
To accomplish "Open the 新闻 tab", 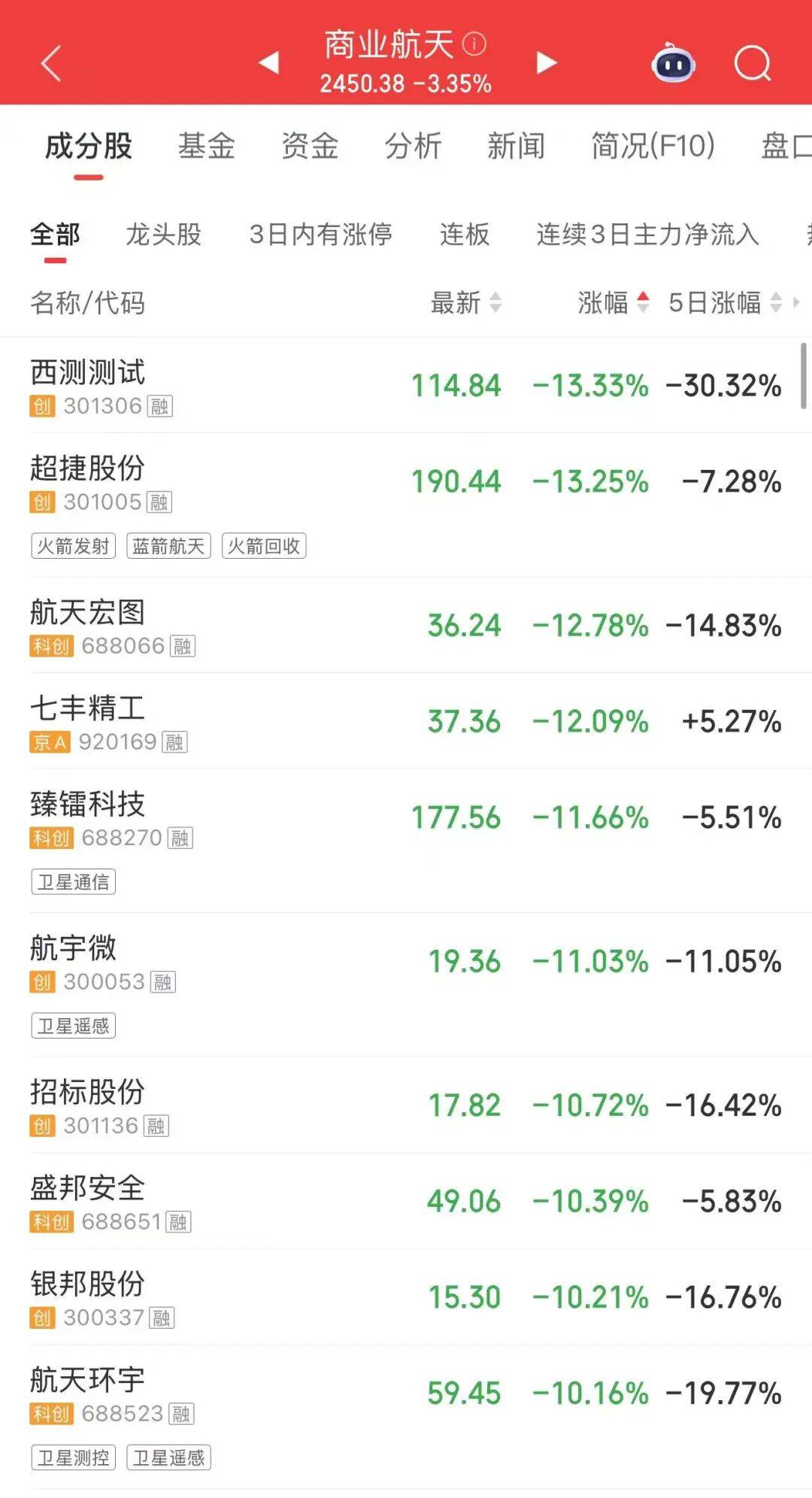I will (516, 146).
